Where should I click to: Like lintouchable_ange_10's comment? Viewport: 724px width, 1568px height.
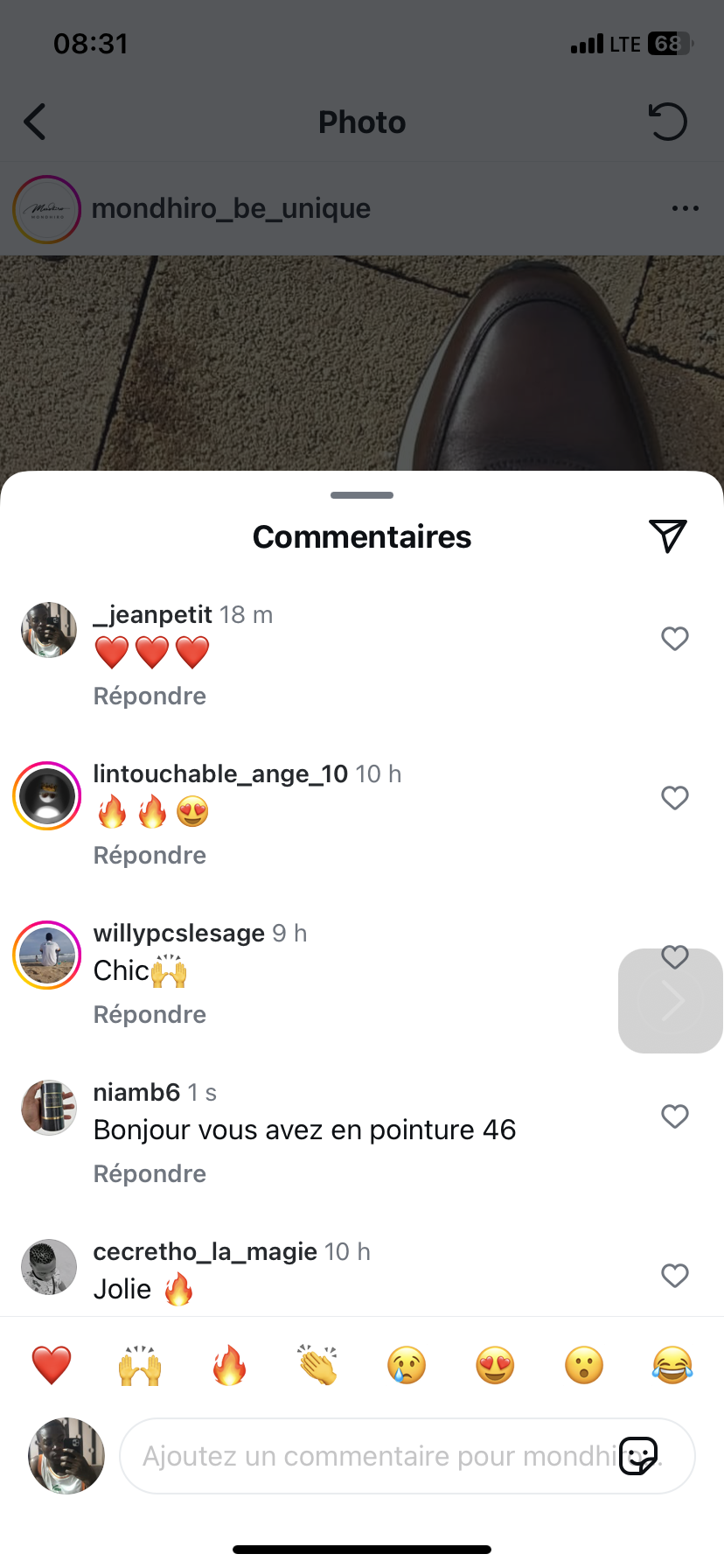point(674,798)
